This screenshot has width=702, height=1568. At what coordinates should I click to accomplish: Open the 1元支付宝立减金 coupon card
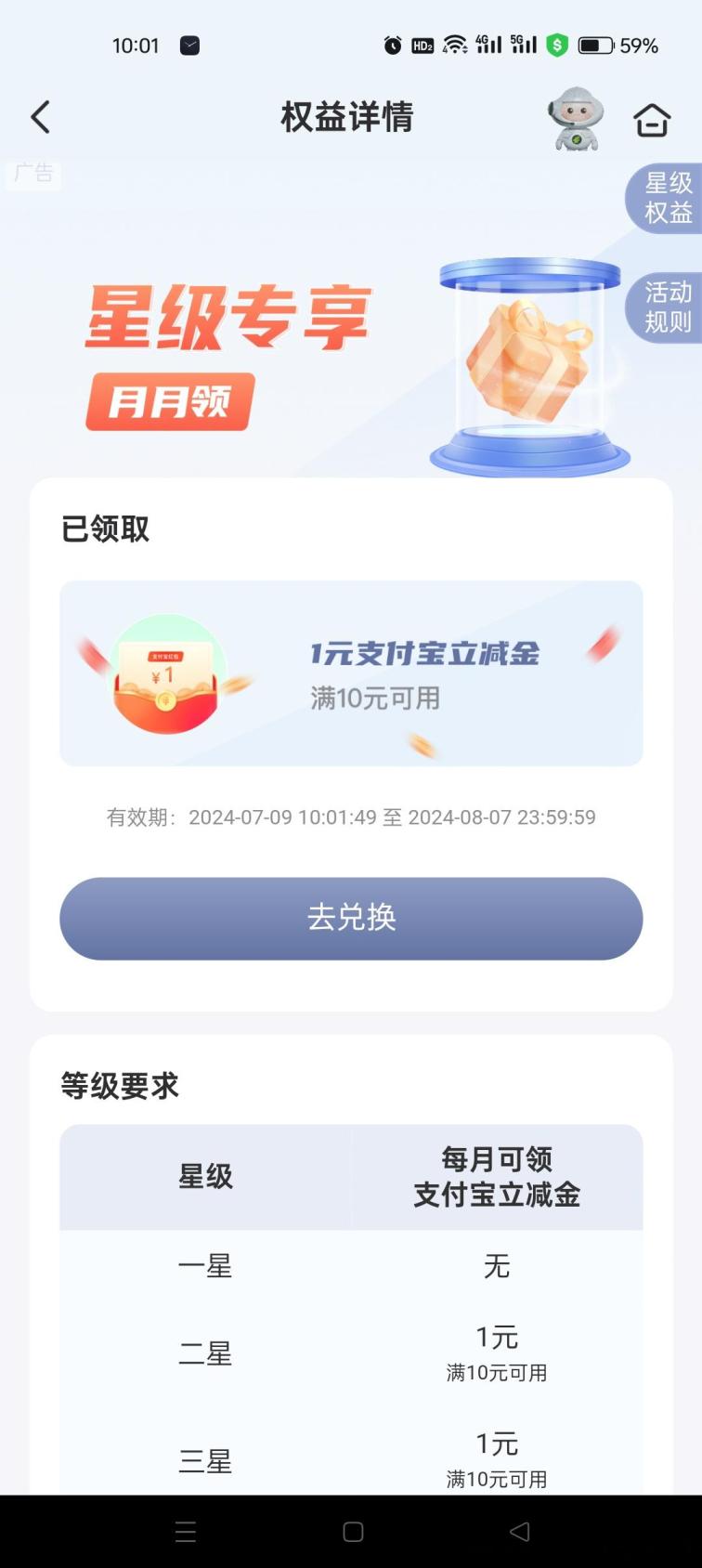coord(351,673)
